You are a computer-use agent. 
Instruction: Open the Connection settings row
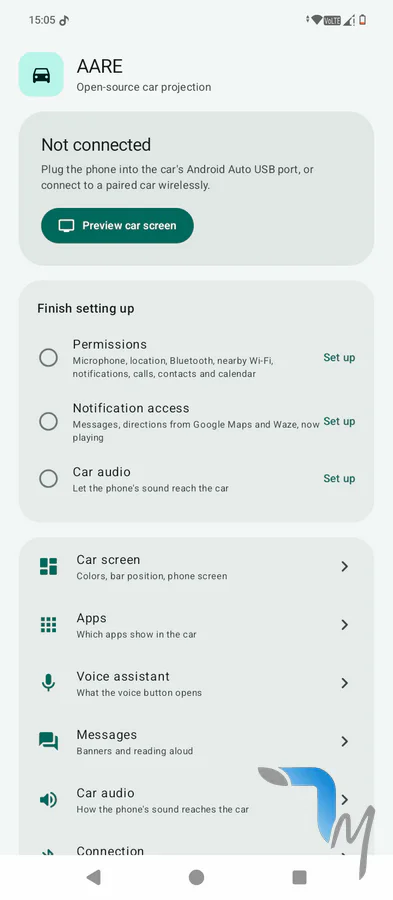196,843
